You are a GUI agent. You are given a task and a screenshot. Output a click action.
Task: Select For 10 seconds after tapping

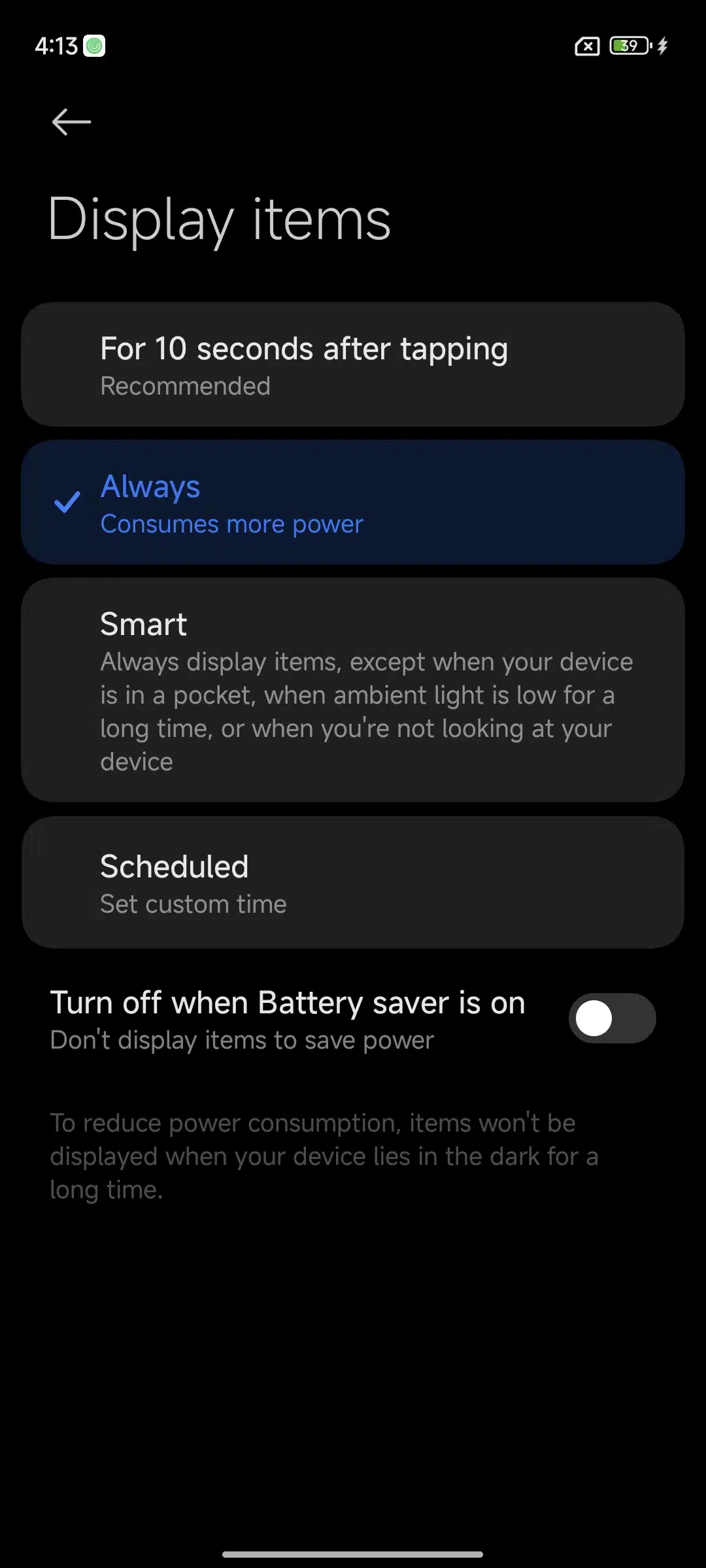coord(353,365)
